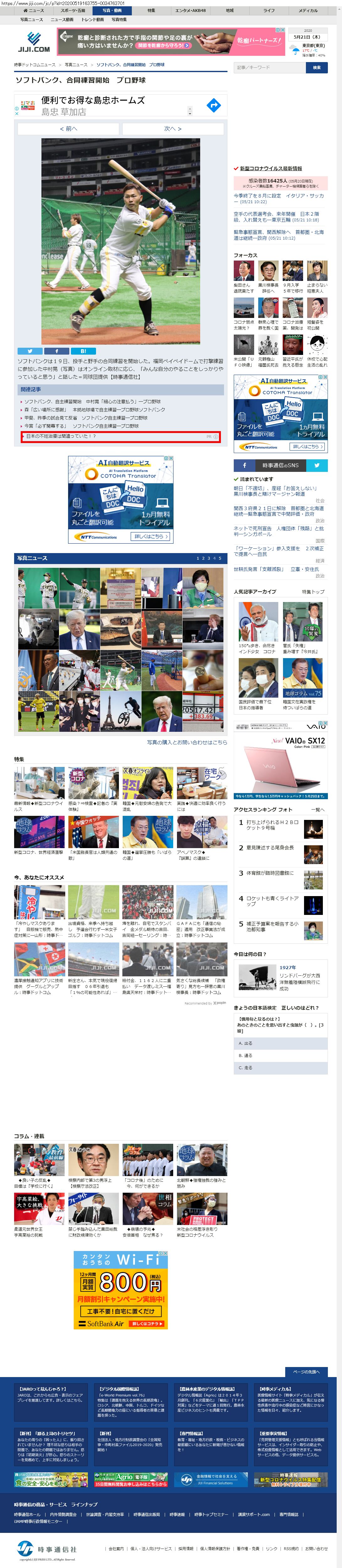Share the article on Facebook

point(56,351)
